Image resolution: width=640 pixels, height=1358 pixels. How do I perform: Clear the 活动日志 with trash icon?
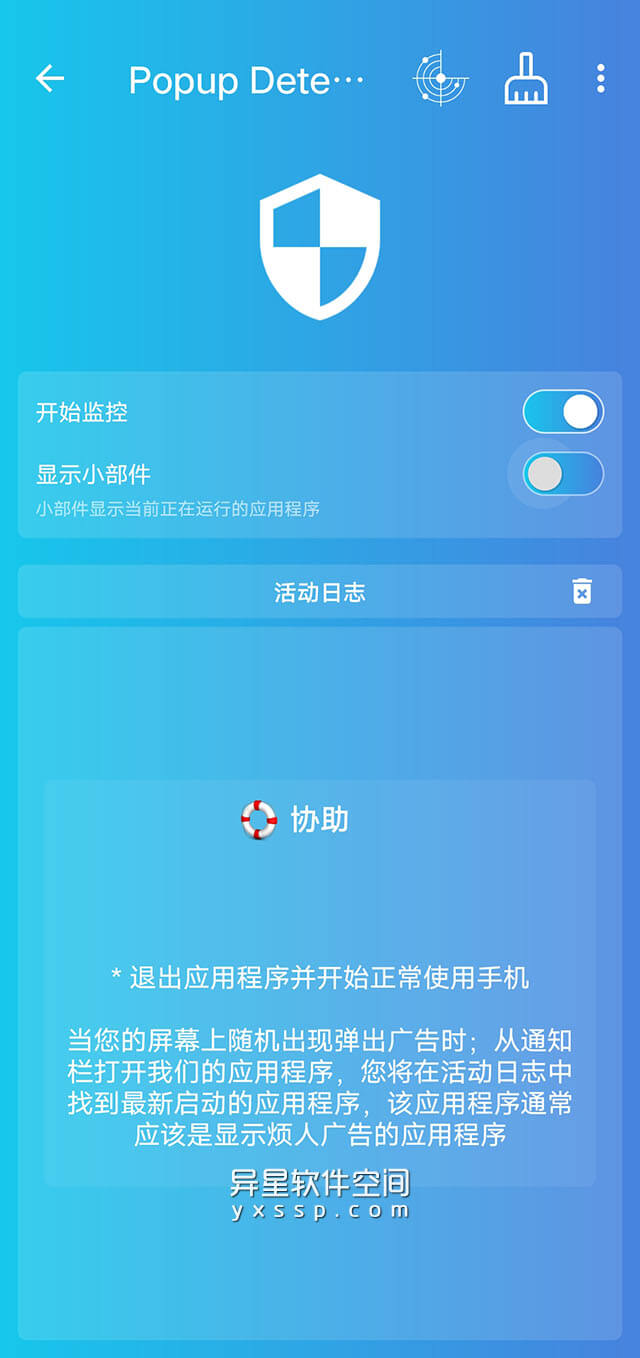[582, 592]
